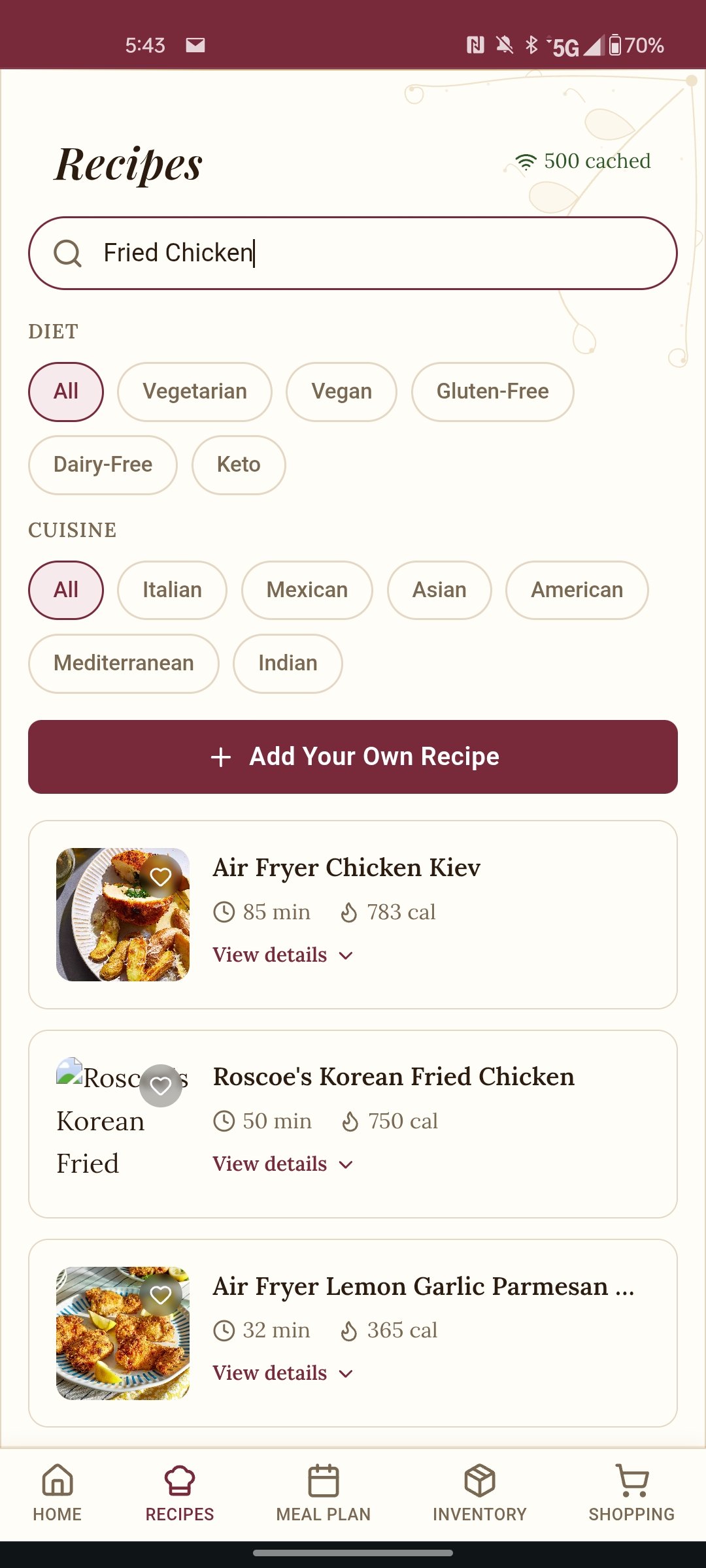This screenshot has height=1568, width=706.
Task: Open View details for Lemon Garlic Parmesan
Action: coord(282,1373)
